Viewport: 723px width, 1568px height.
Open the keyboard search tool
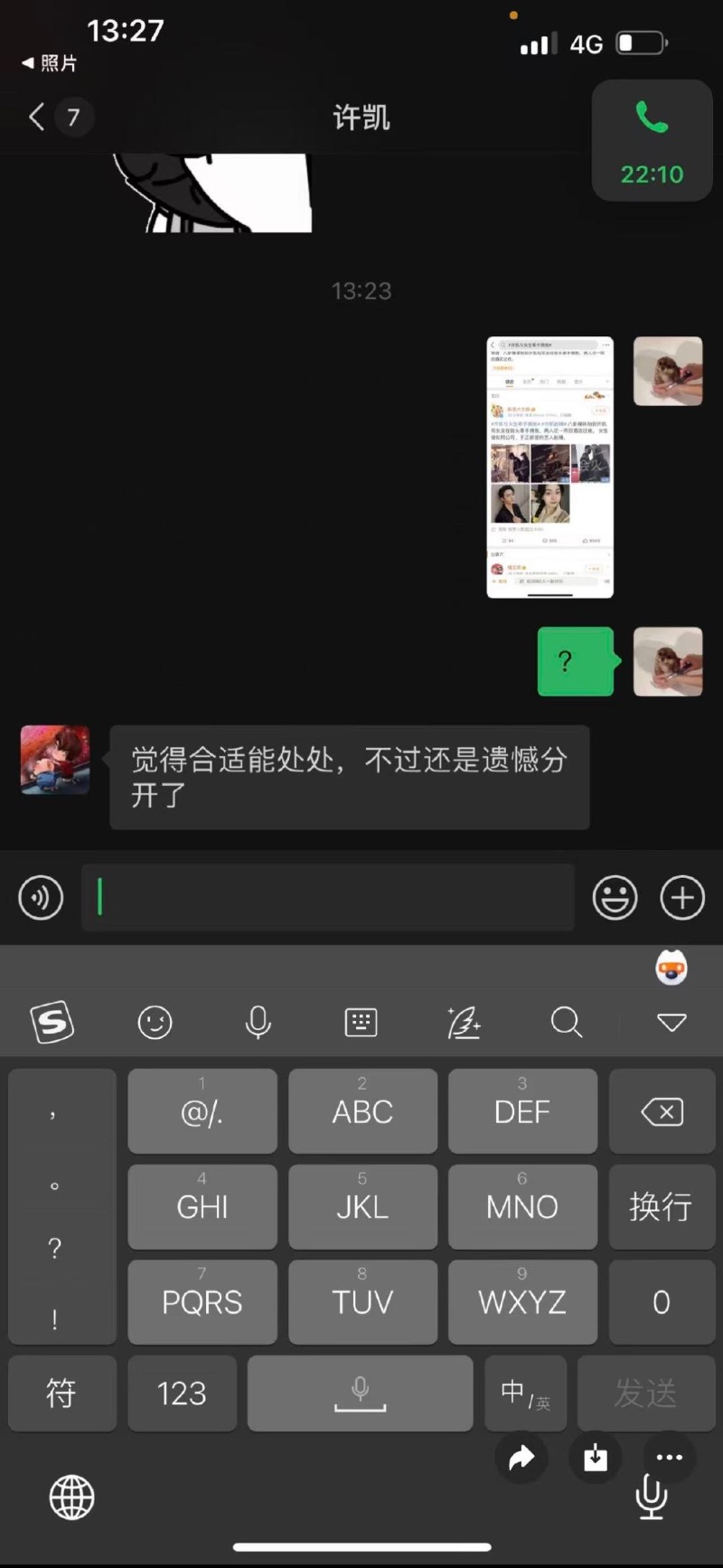pyautogui.click(x=567, y=1023)
